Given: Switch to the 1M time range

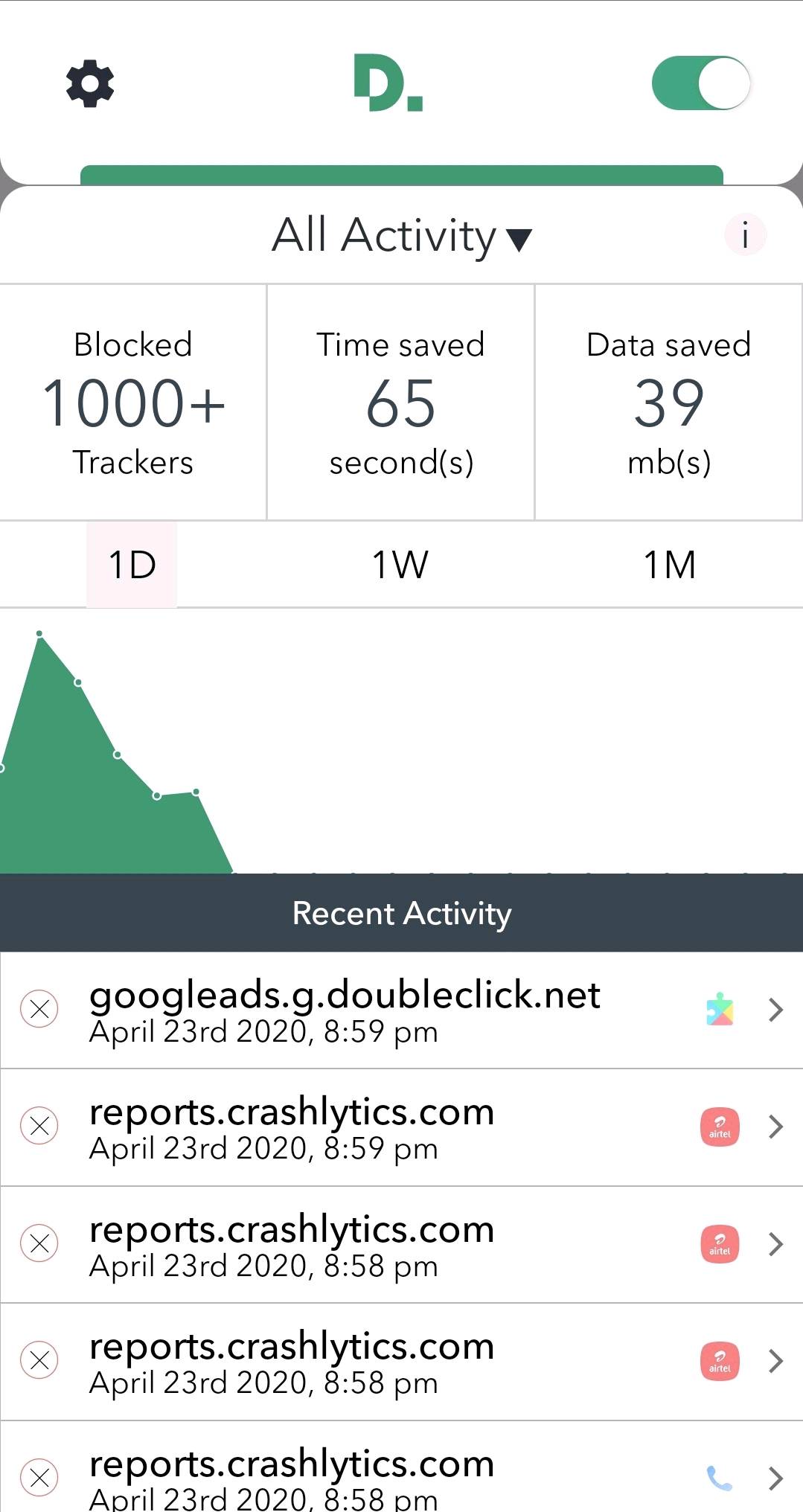Looking at the screenshot, I should [x=669, y=565].
